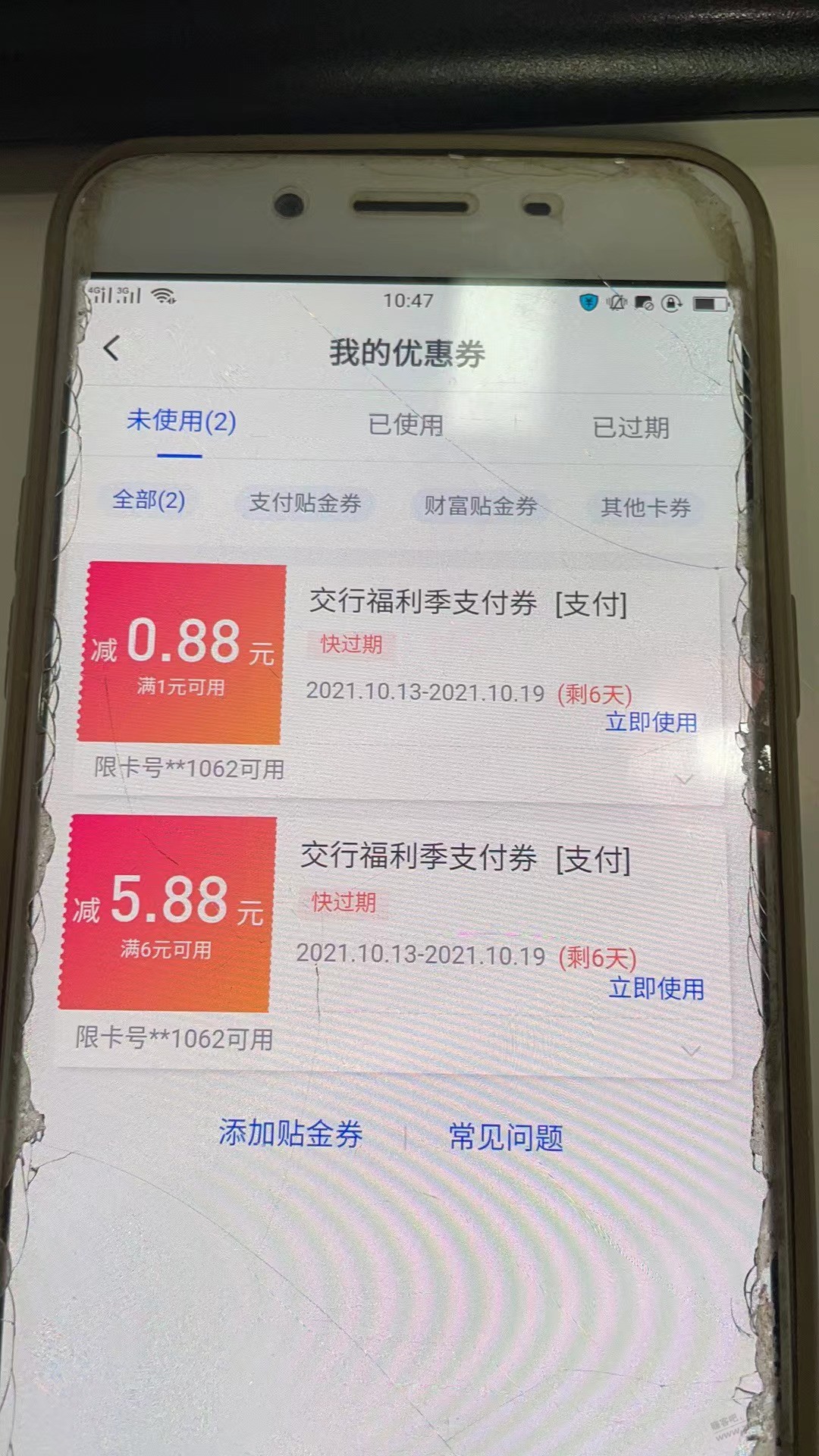Image resolution: width=819 pixels, height=1456 pixels.
Task: Open 添加贴金券 link
Action: point(290,1133)
